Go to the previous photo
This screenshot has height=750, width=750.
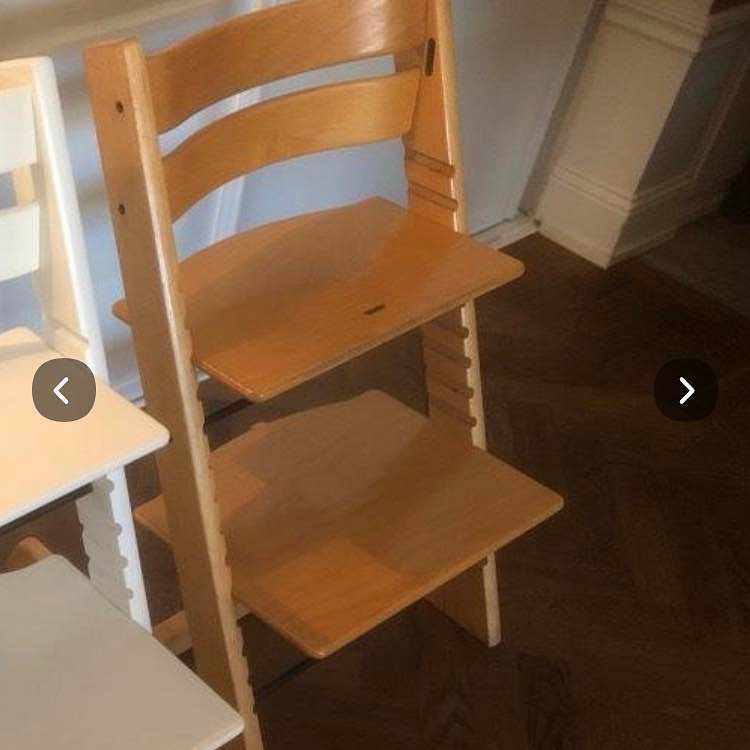click(x=64, y=390)
